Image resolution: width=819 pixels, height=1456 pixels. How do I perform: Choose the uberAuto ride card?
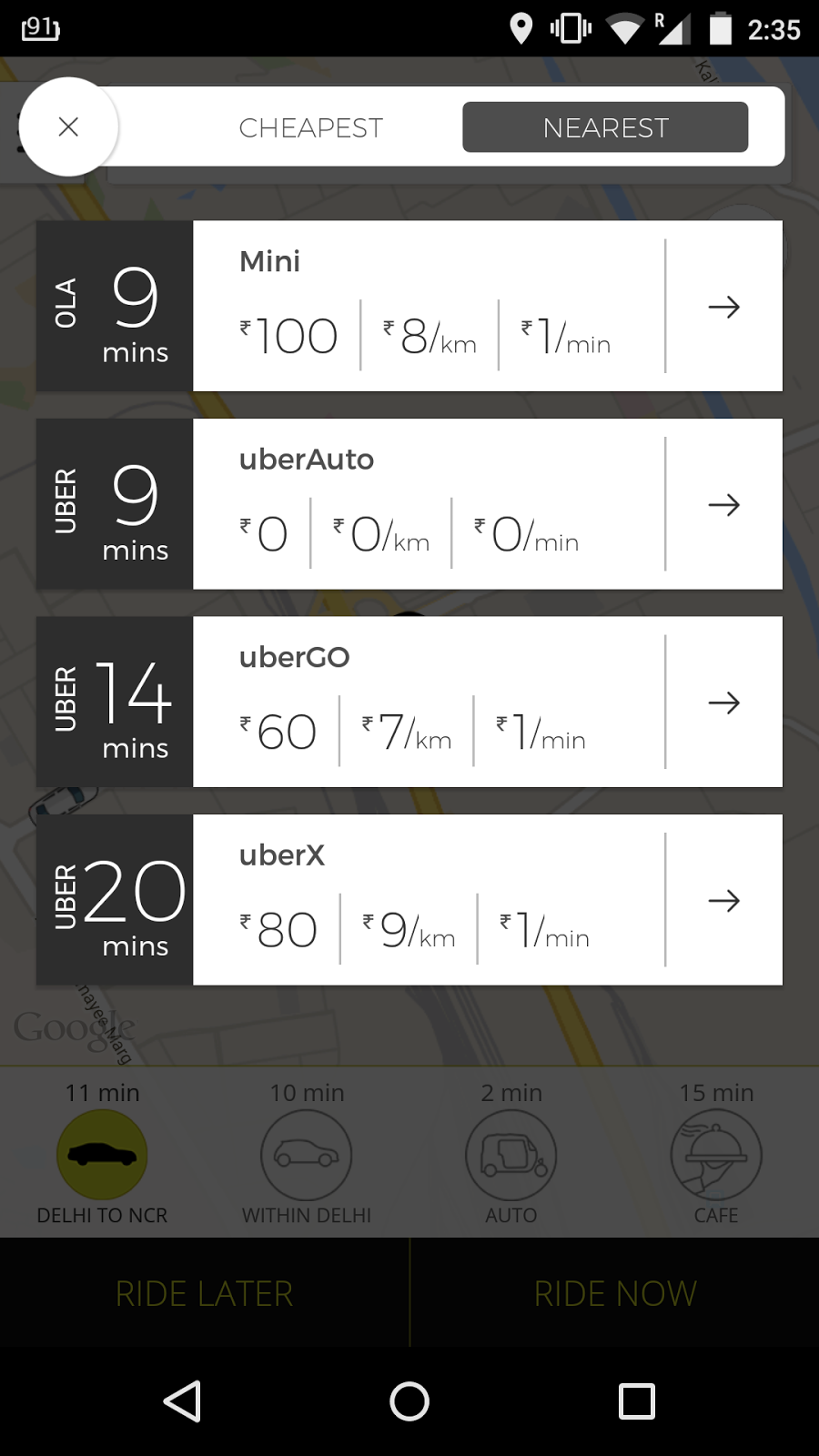click(409, 504)
